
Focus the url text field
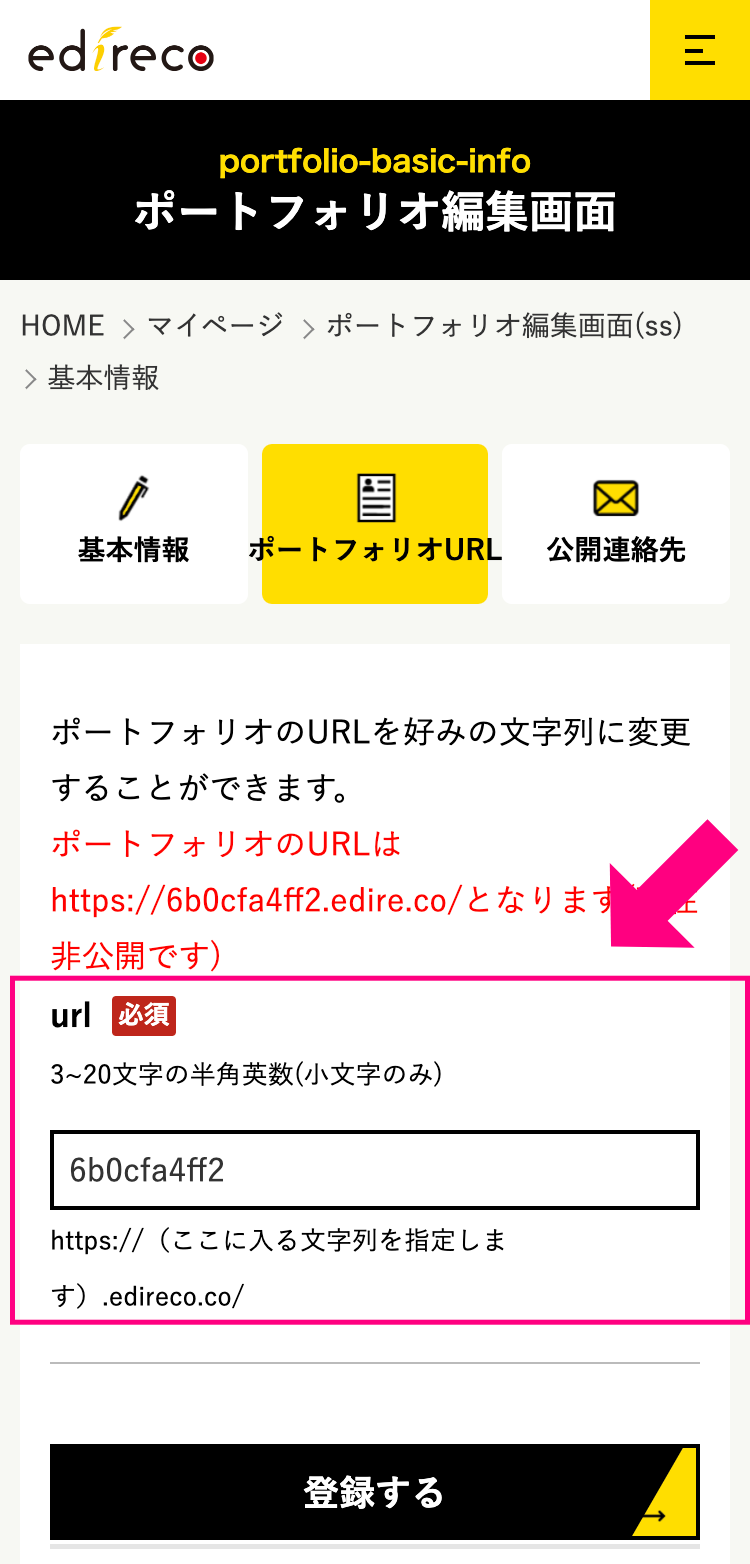[375, 1170]
